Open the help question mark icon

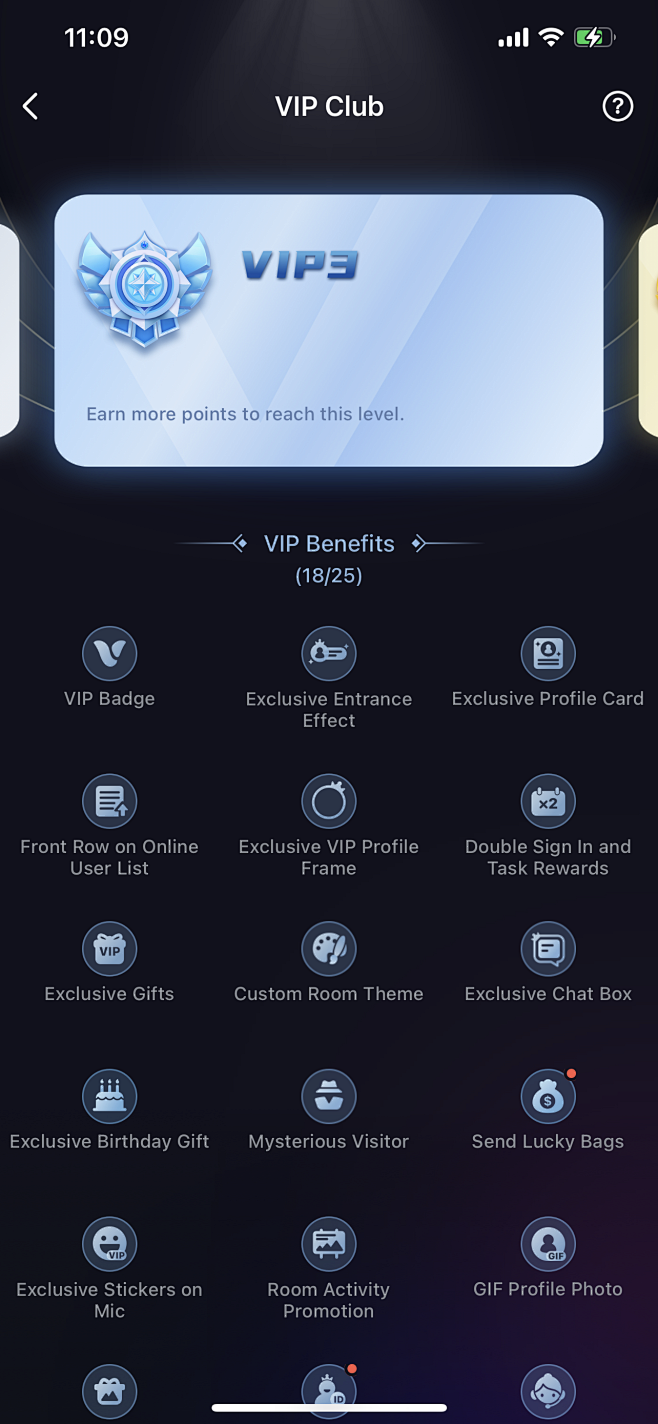[x=618, y=106]
